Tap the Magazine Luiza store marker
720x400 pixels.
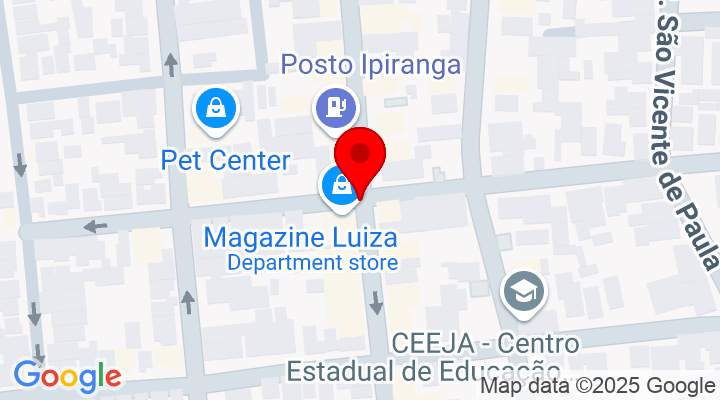click(338, 186)
